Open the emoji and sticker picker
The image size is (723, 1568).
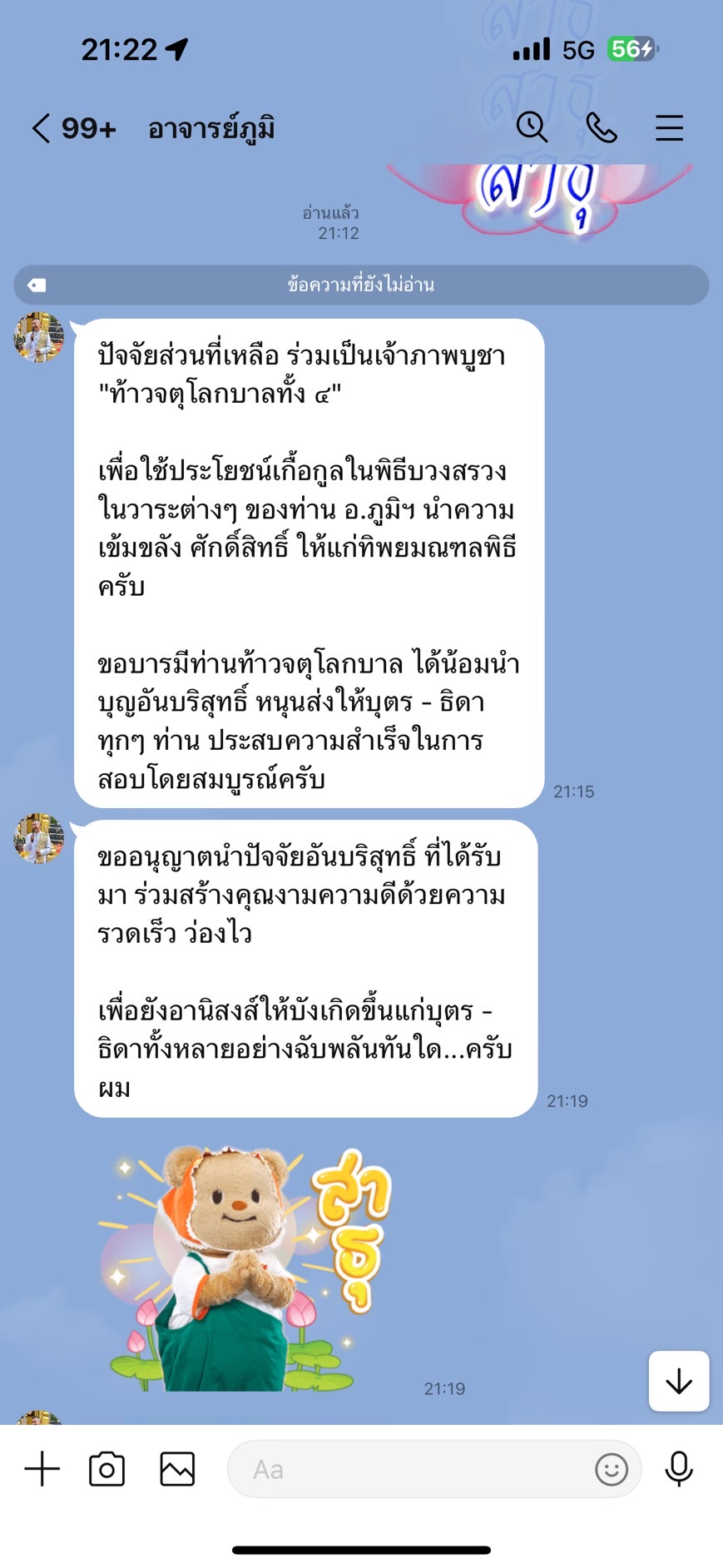pos(612,1469)
